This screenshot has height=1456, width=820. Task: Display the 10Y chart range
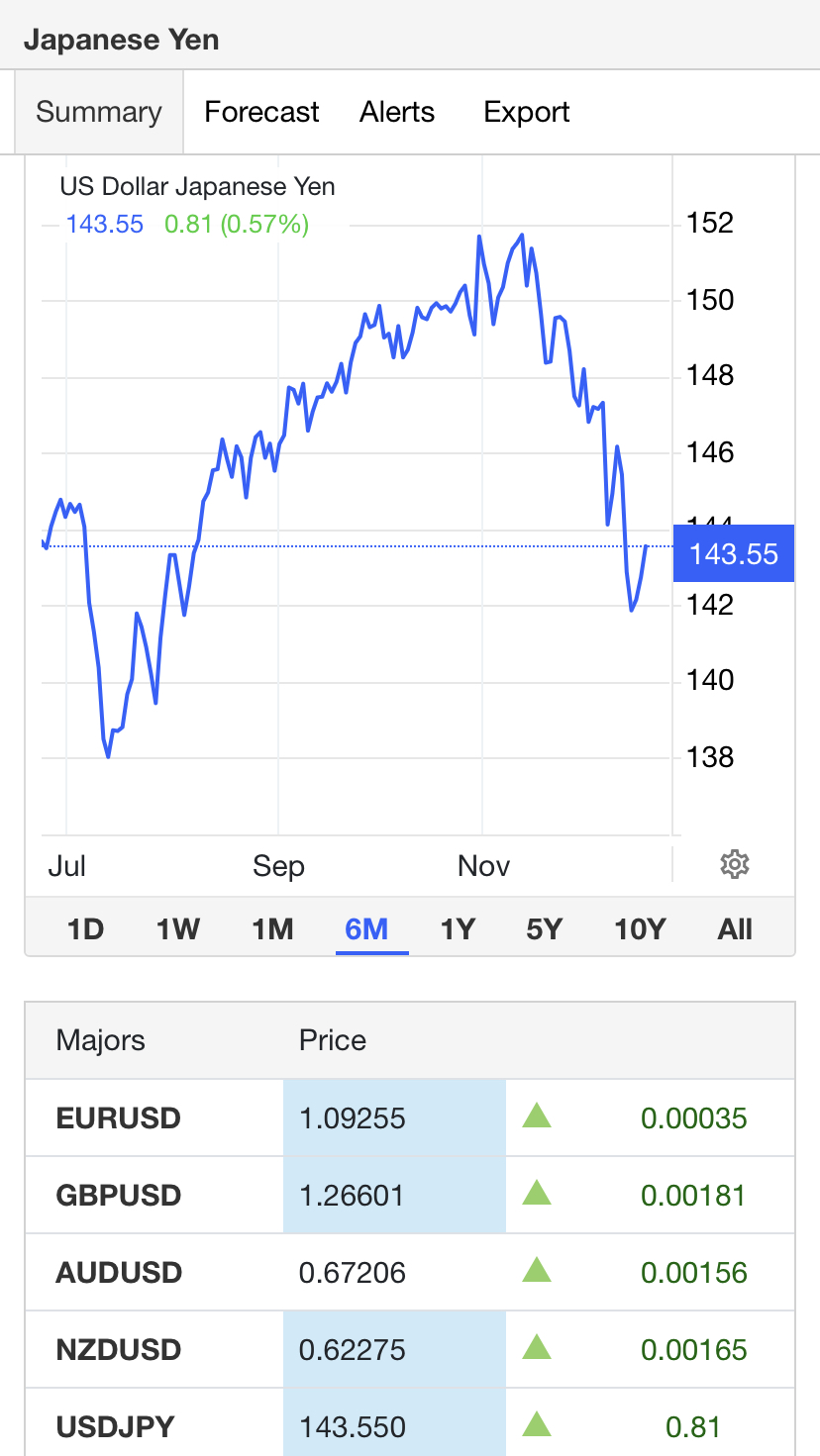(640, 929)
